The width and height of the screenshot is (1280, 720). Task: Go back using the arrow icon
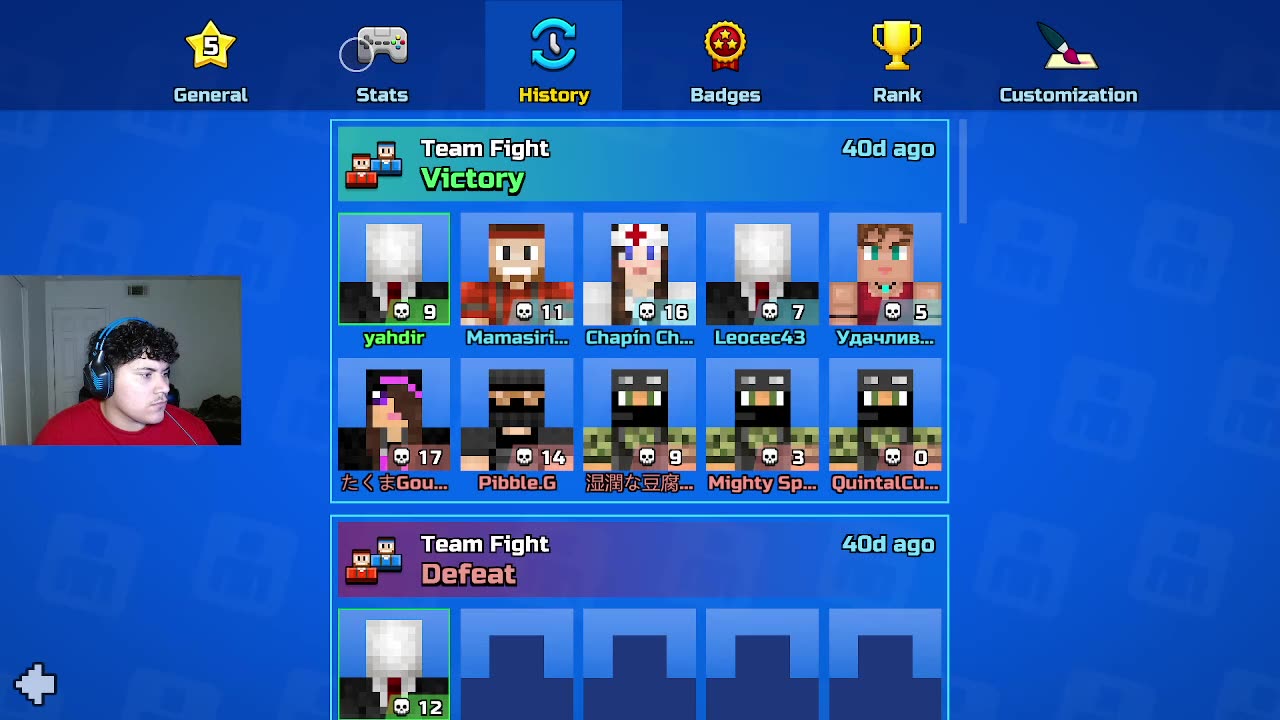click(x=36, y=684)
